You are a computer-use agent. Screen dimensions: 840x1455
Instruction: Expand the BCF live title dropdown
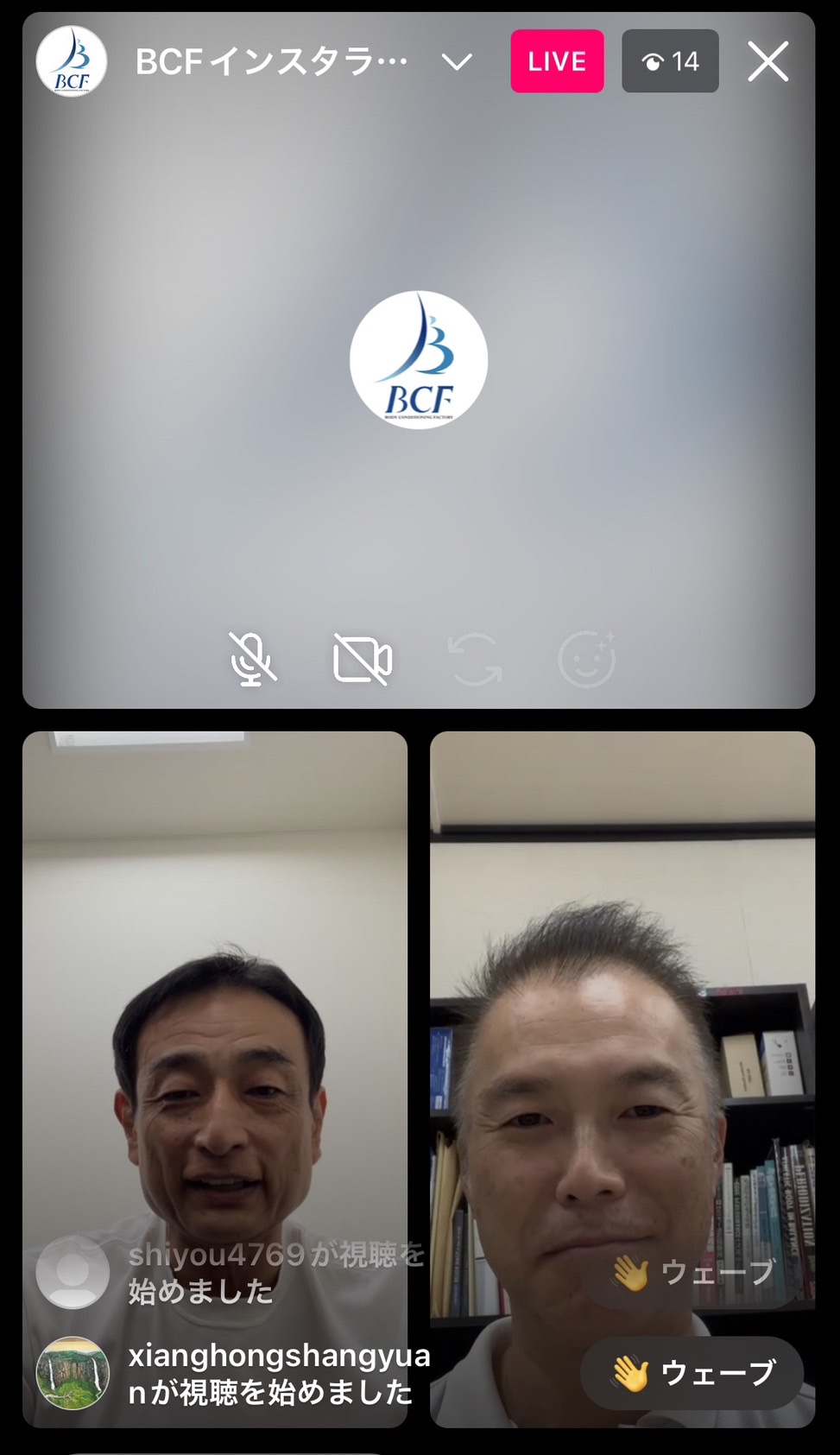456,62
